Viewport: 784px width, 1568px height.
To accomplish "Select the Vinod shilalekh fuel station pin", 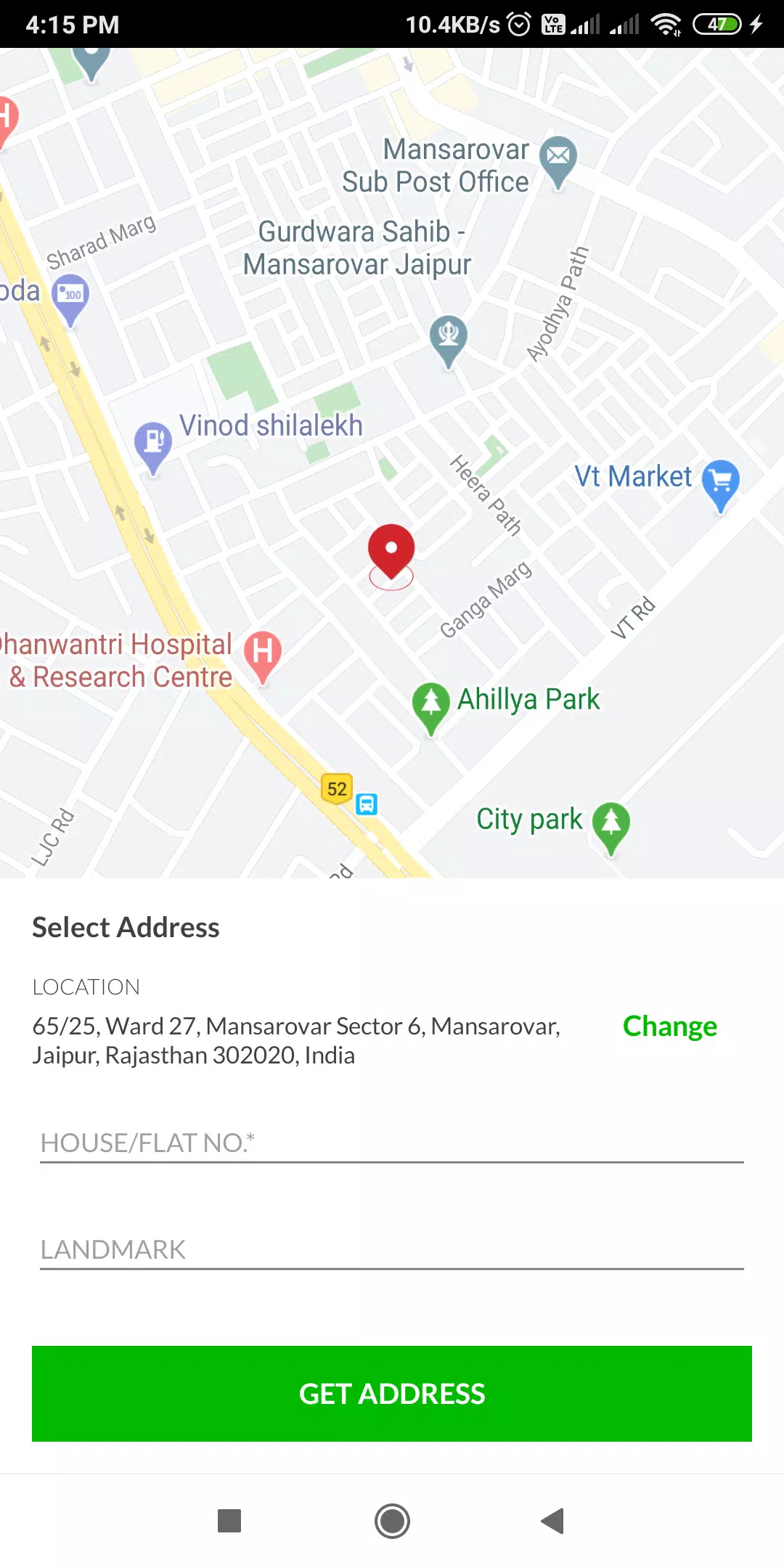I will click(153, 444).
